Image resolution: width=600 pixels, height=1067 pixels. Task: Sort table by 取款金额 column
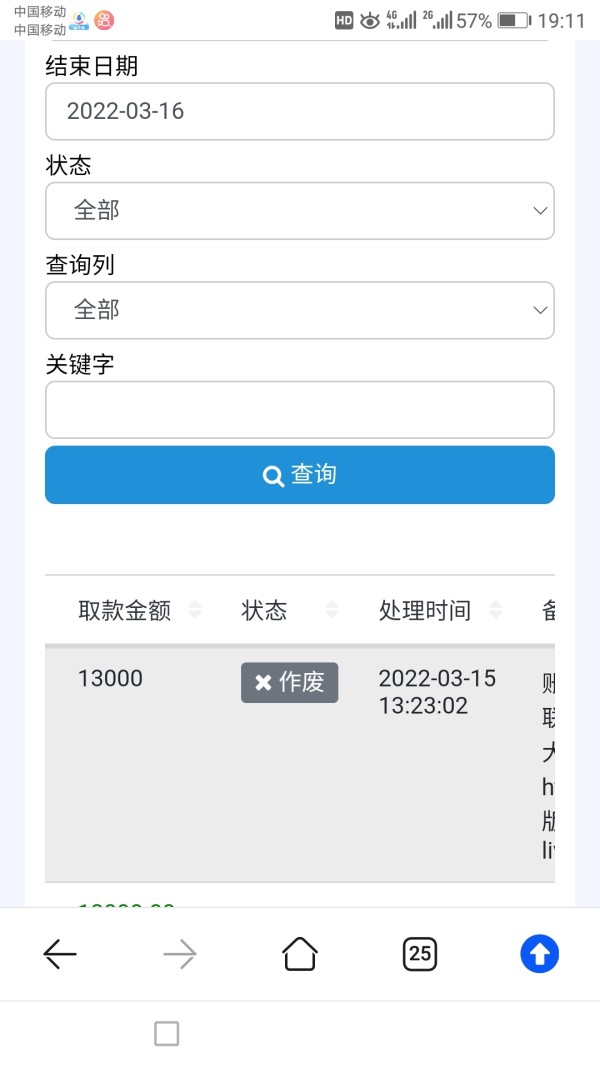pyautogui.click(x=139, y=610)
